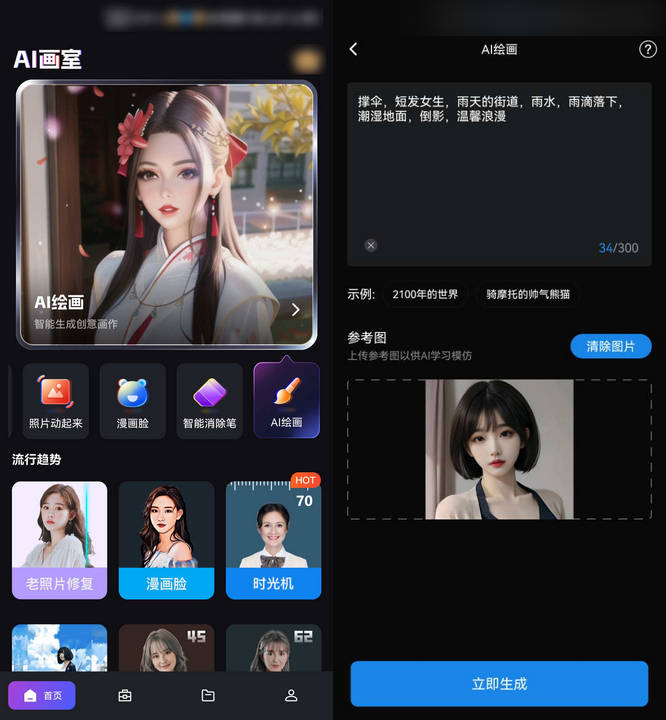The image size is (666, 720).
Task: Edit the painting prompt text field
Action: pyautogui.click(x=498, y=160)
